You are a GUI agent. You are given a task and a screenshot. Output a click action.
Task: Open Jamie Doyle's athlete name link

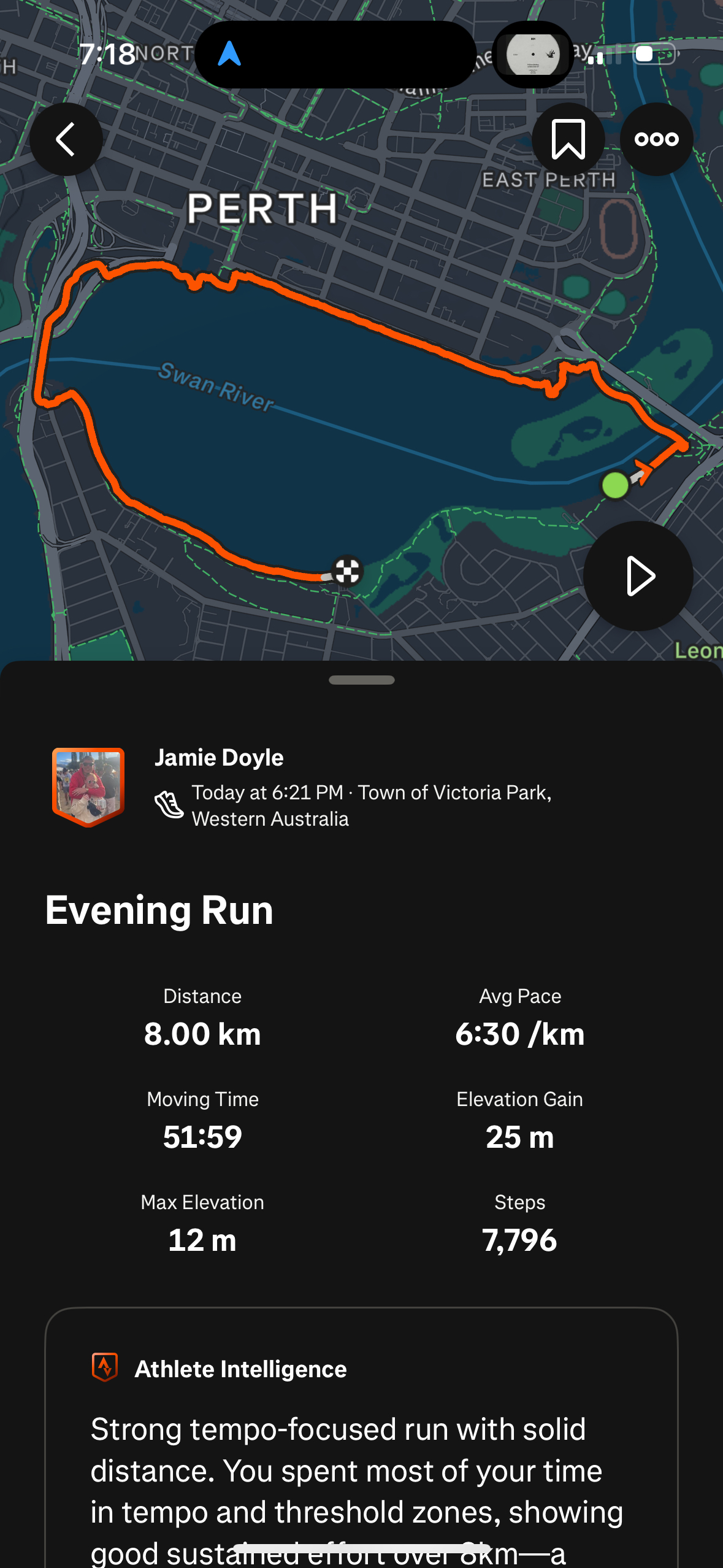219,758
